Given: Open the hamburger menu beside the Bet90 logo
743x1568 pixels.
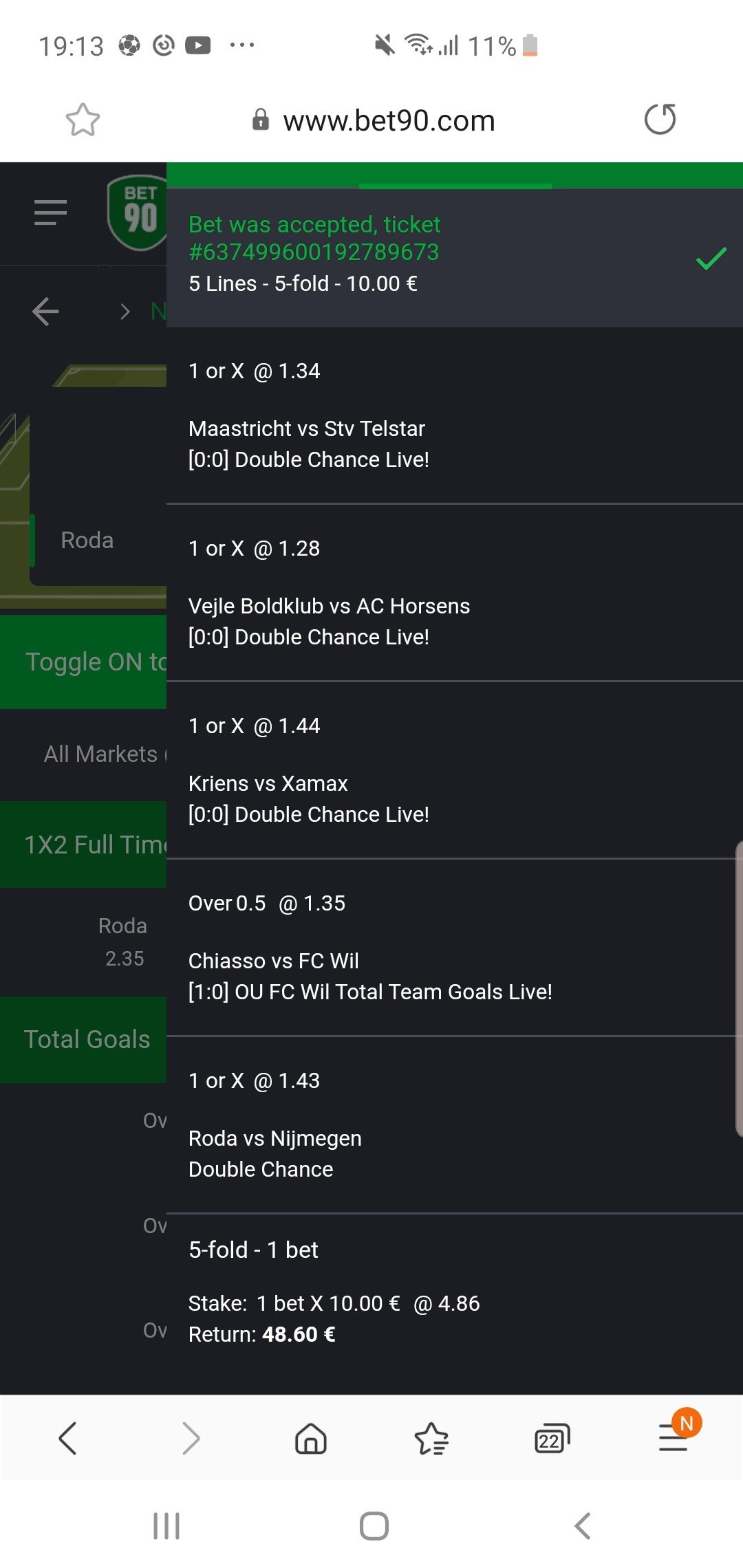Looking at the screenshot, I should (x=50, y=213).
